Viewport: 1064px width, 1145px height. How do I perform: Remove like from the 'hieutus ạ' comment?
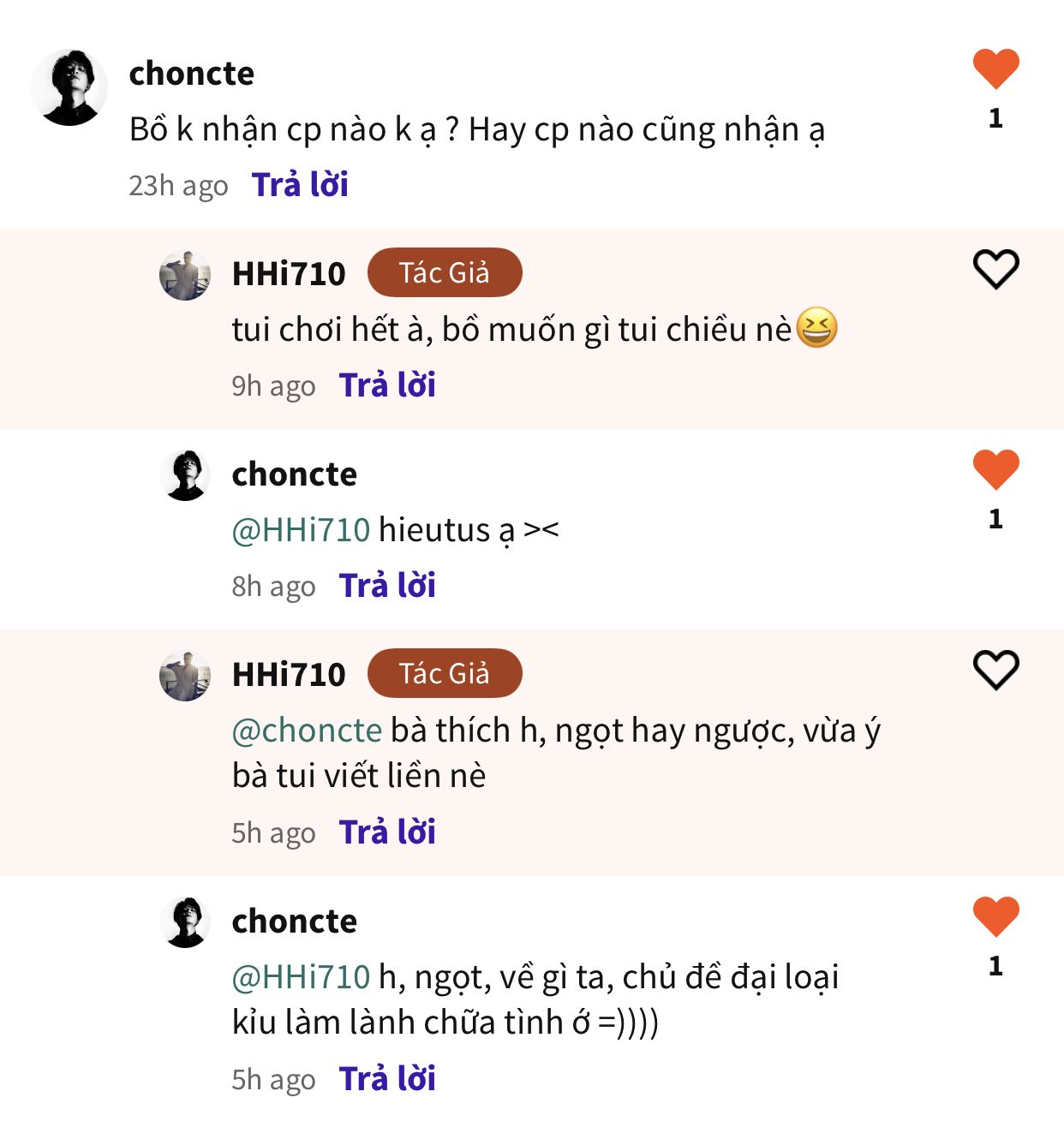point(995,470)
